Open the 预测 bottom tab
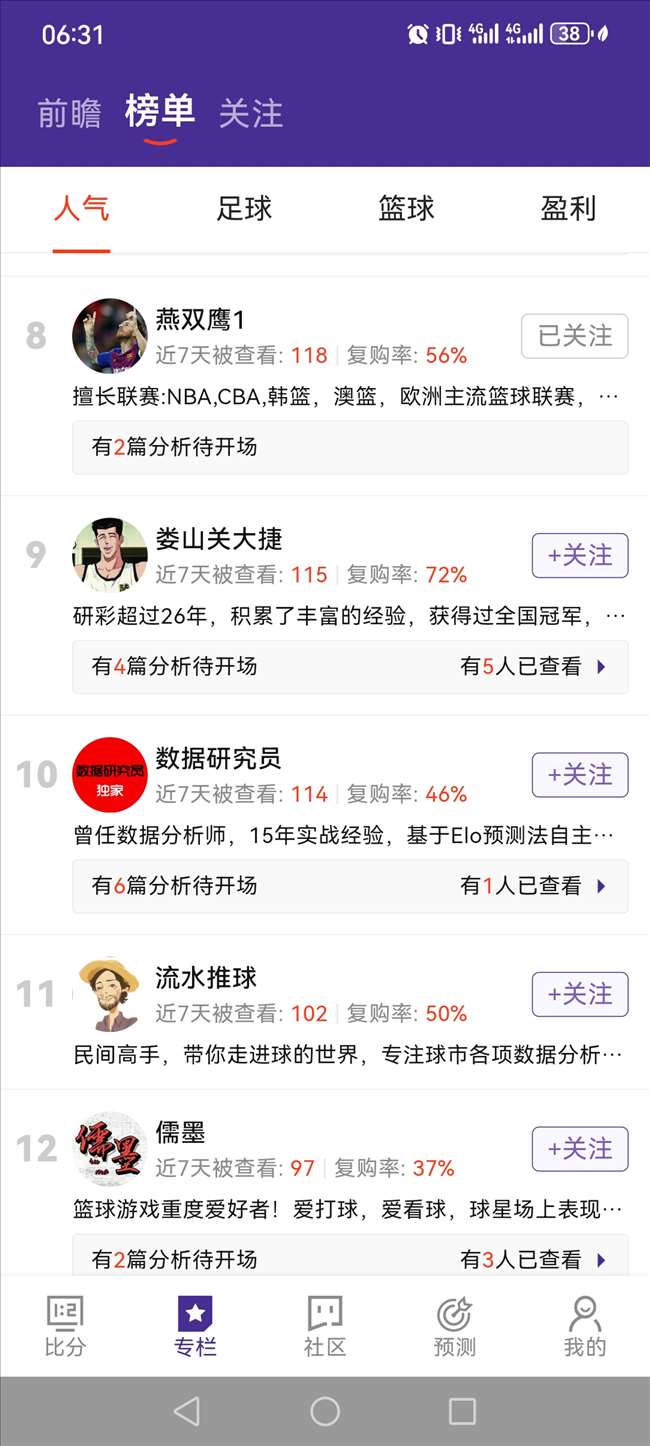 coord(455,1326)
